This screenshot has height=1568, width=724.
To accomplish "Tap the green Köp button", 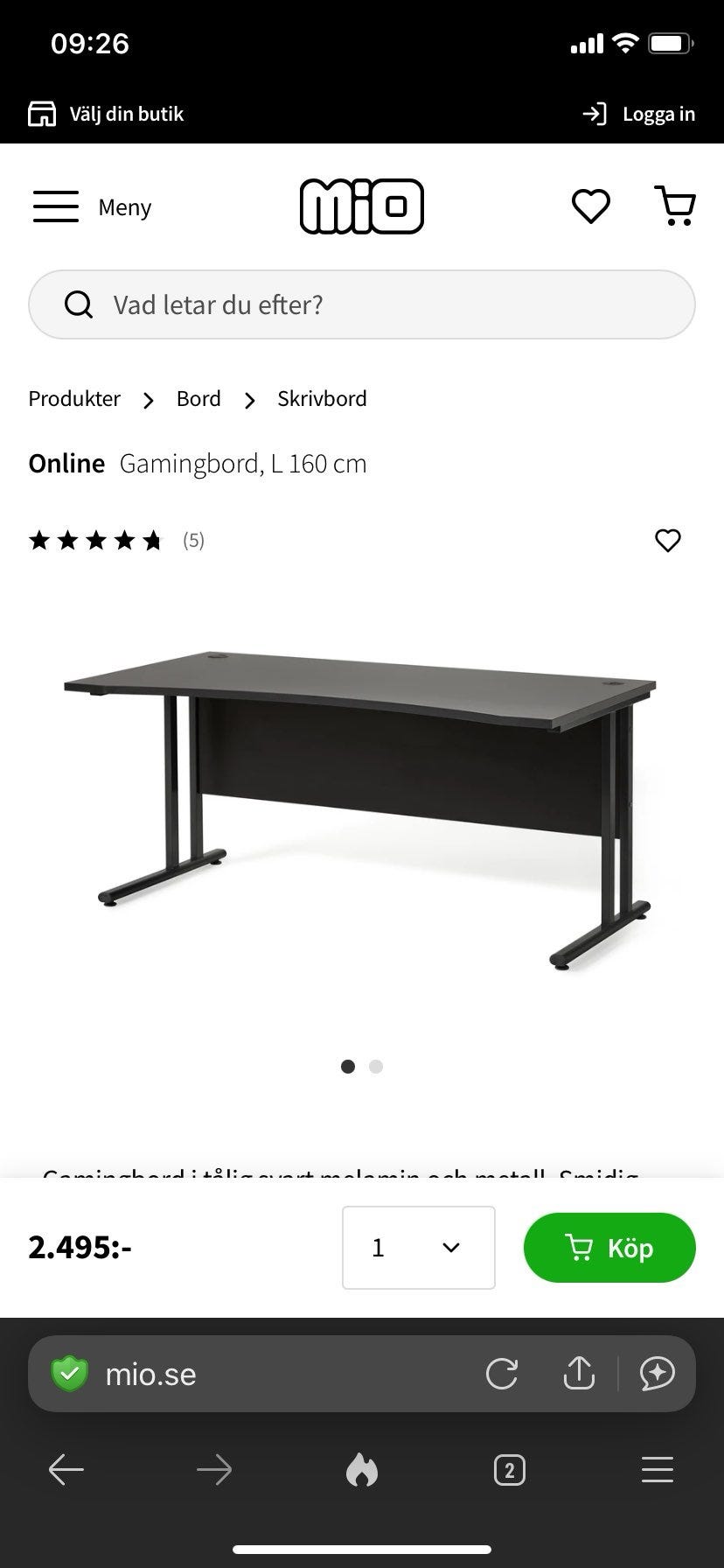I will point(609,1247).
